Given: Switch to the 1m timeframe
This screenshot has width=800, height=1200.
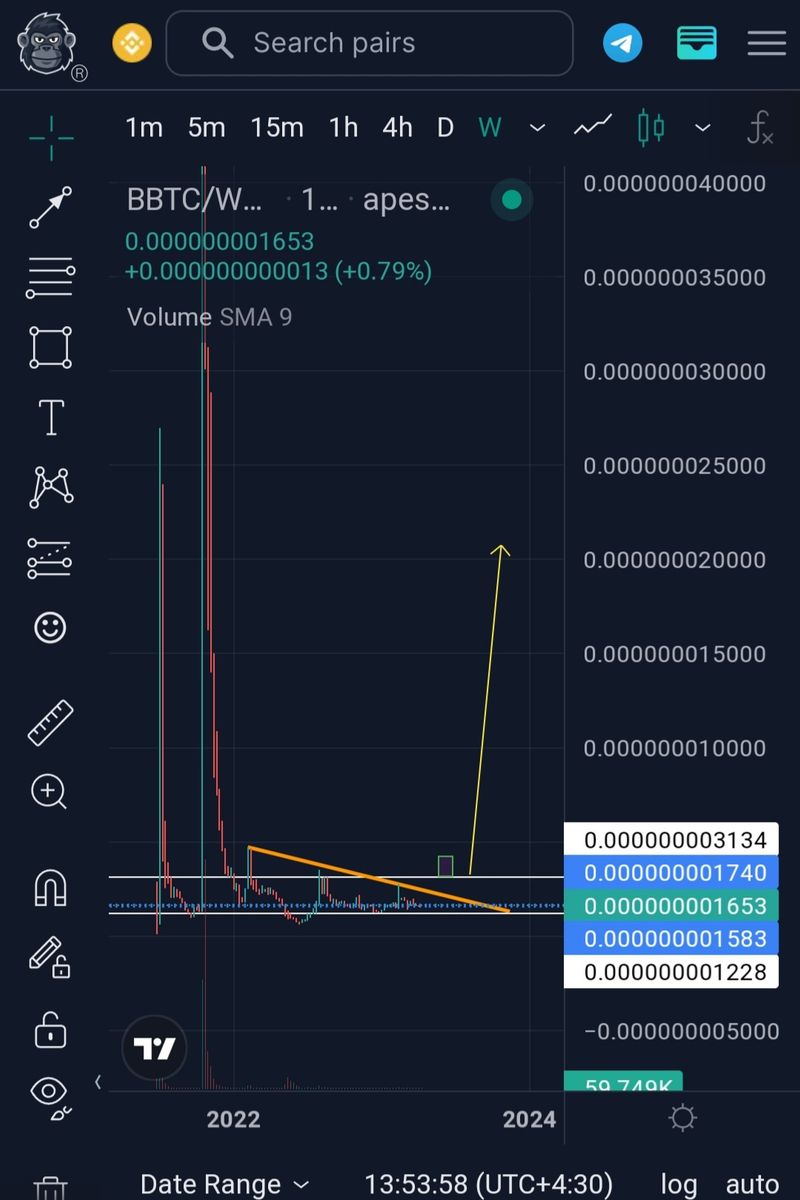Looking at the screenshot, I should coord(144,127).
